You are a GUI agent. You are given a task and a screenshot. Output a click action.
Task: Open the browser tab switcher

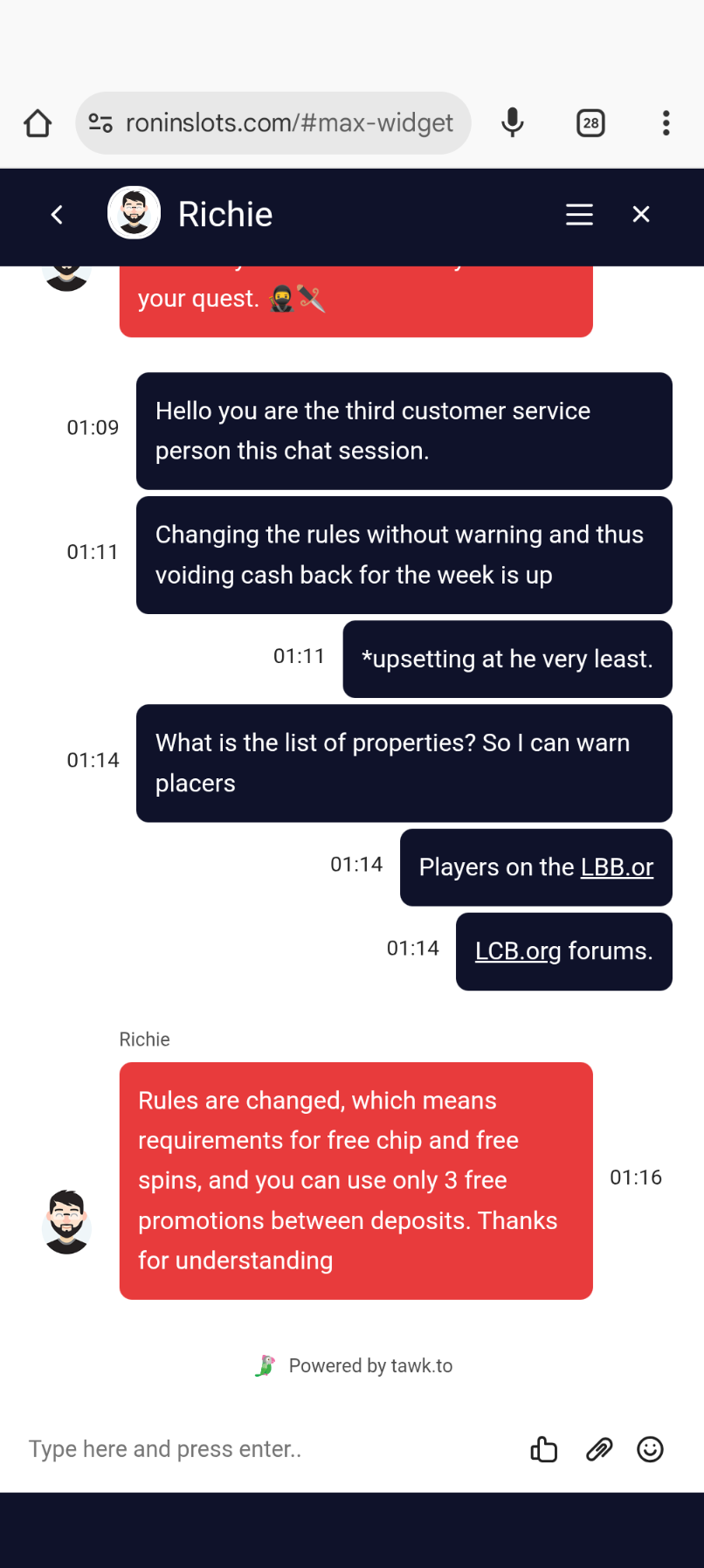[x=591, y=123]
